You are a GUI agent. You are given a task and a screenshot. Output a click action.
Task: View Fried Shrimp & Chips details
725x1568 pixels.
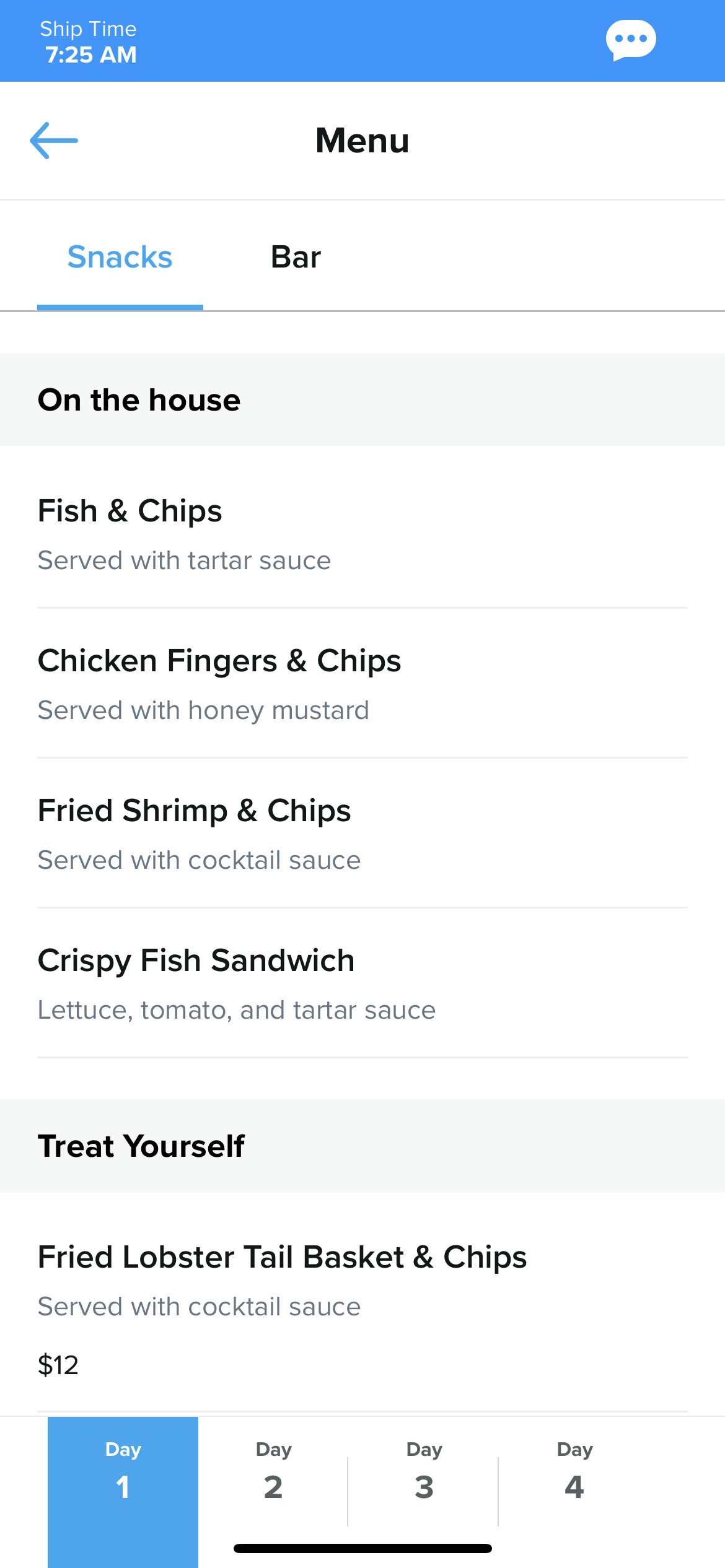click(362, 834)
